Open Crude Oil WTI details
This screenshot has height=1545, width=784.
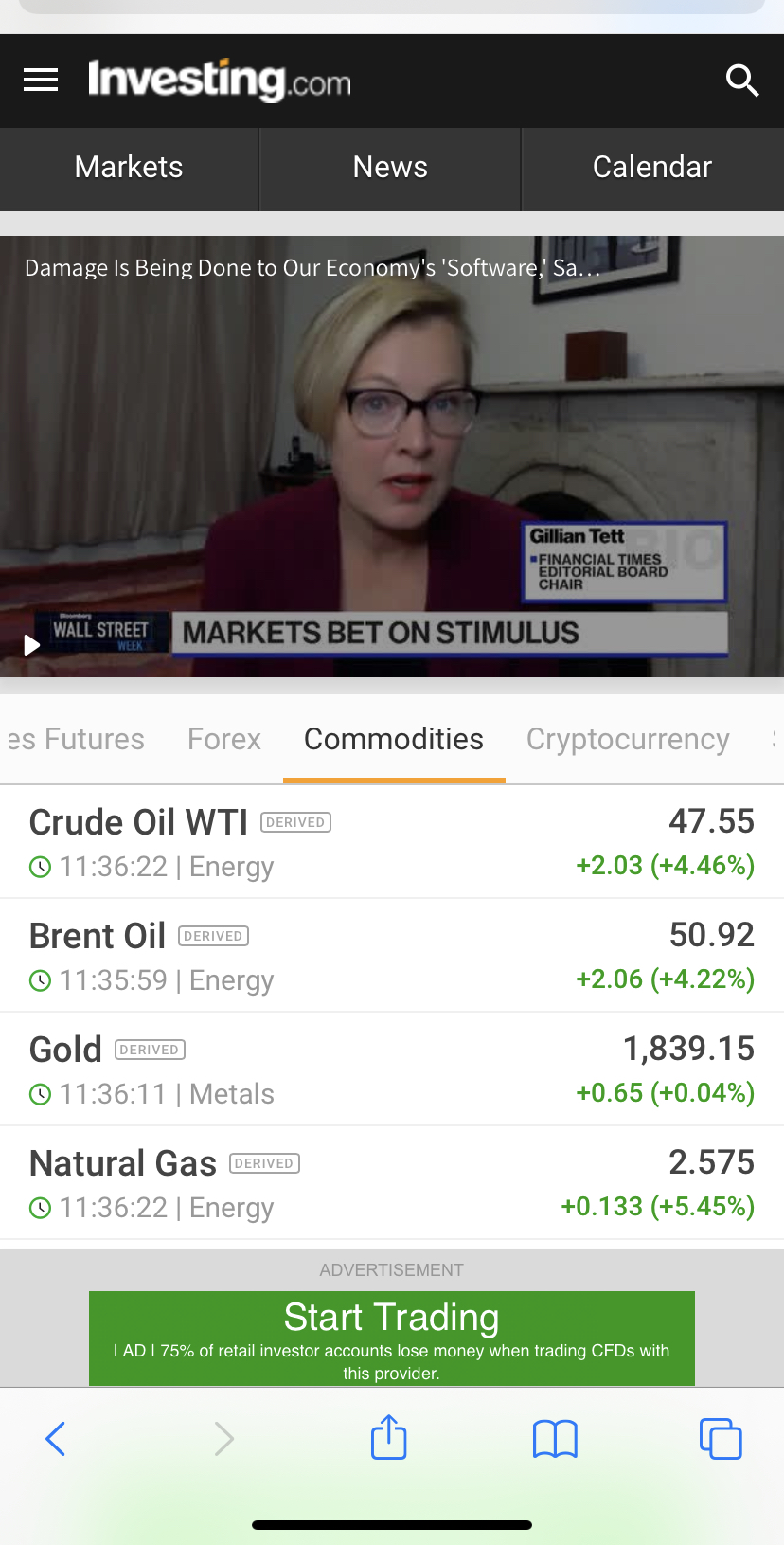[x=139, y=822]
